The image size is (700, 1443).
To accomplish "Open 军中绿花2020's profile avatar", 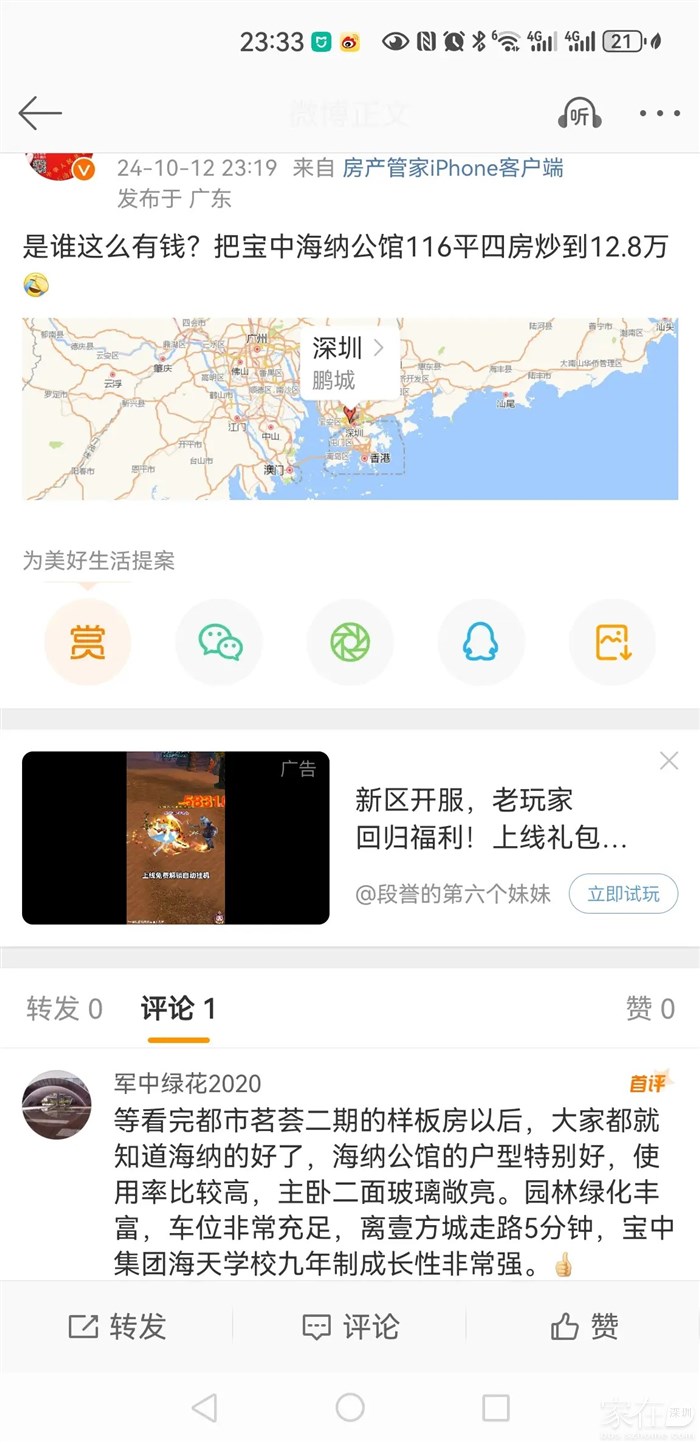I will (x=56, y=1103).
